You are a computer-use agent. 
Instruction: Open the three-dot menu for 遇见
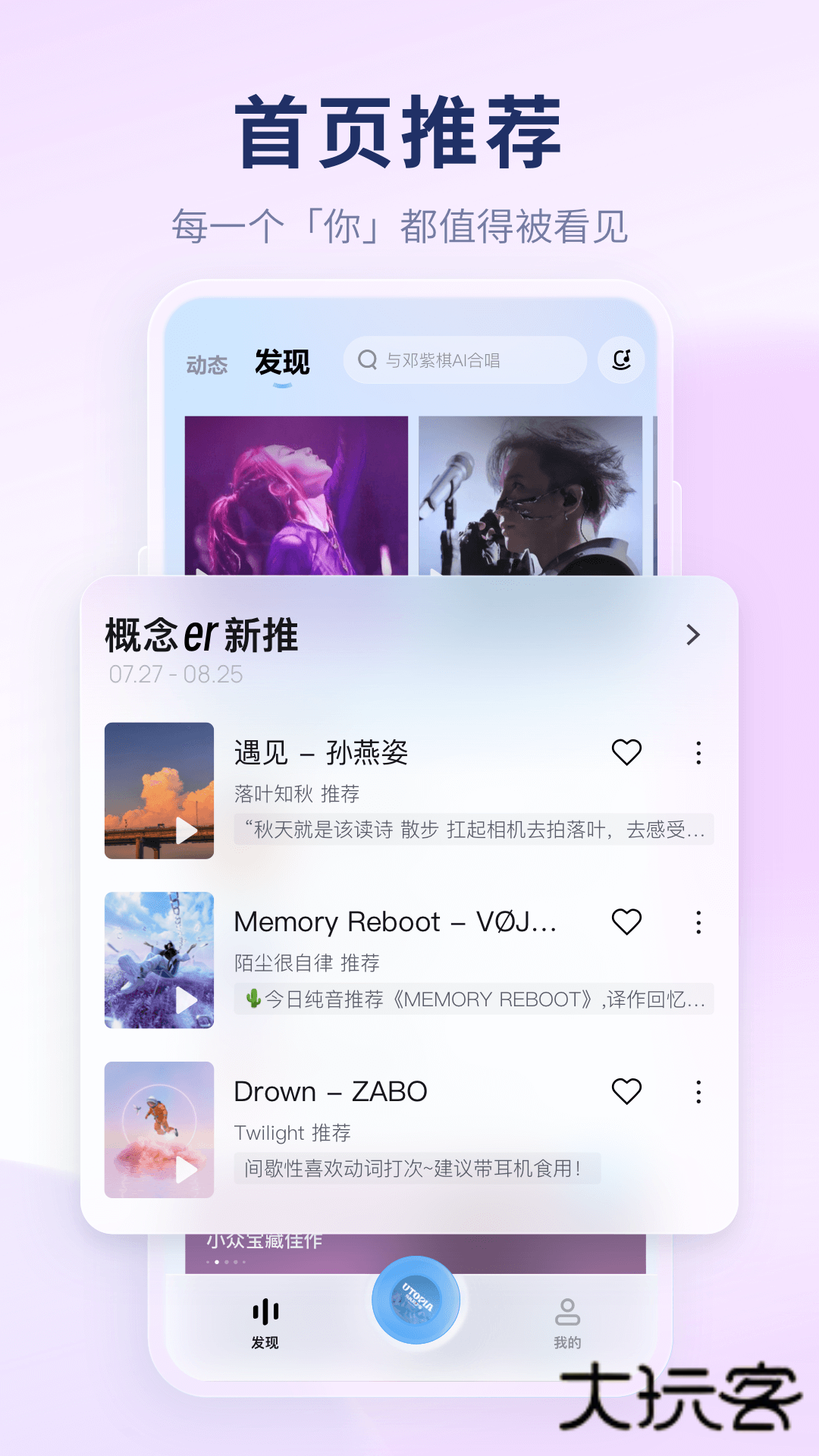(698, 754)
